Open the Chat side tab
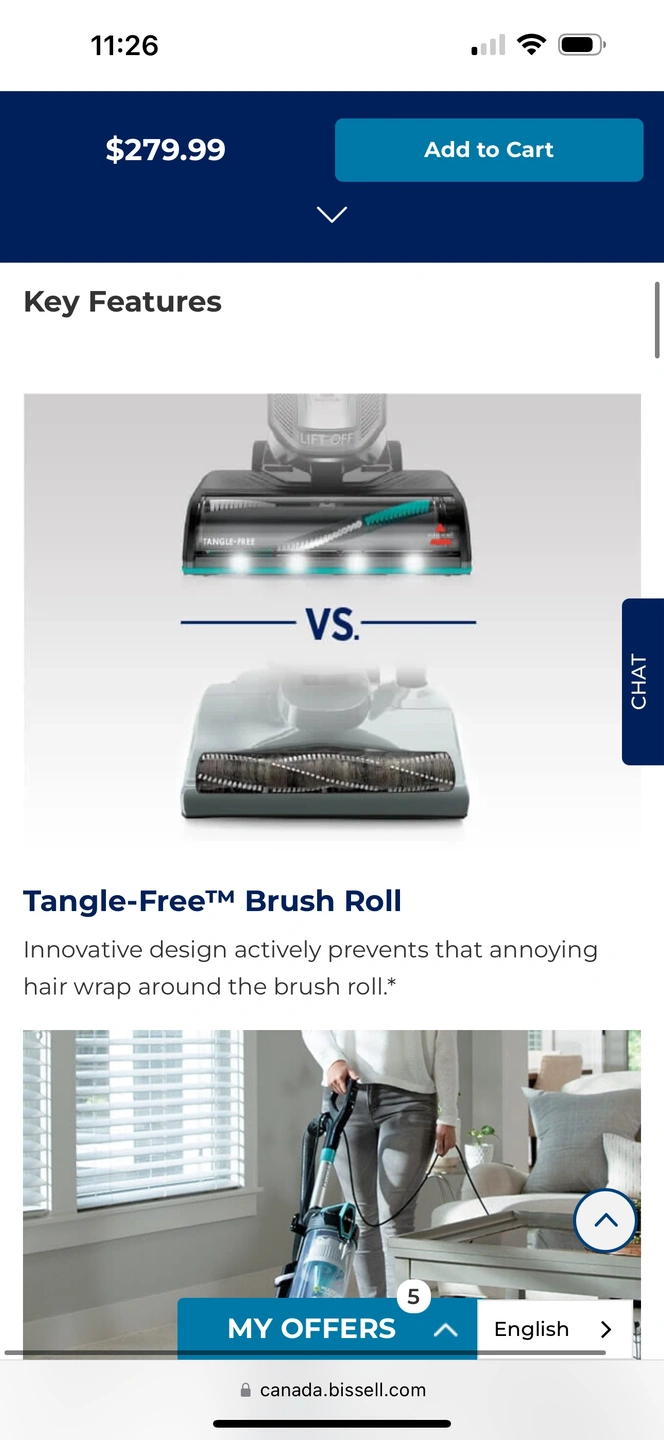 click(641, 682)
